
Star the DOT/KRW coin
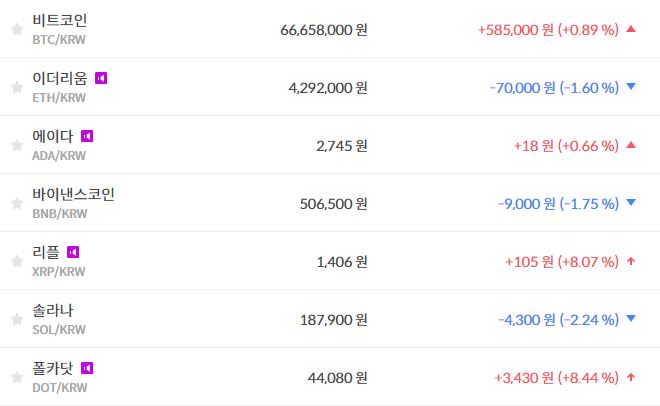pos(16,378)
